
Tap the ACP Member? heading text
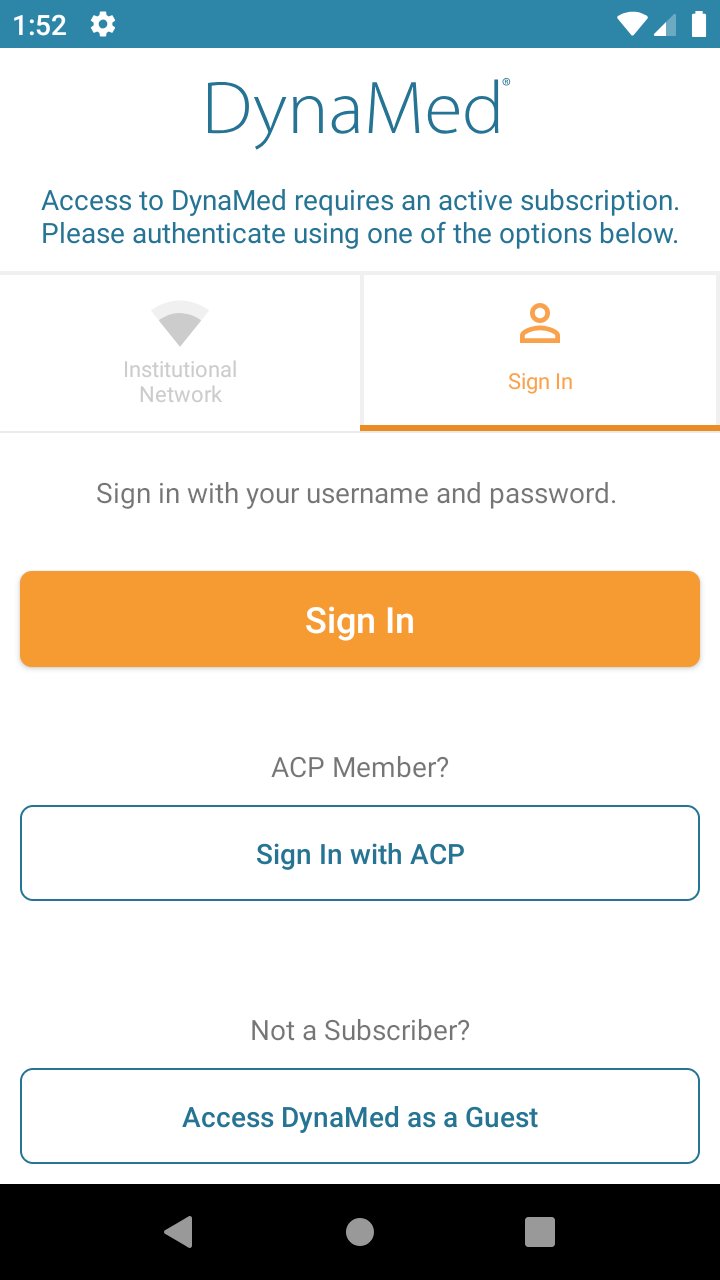tap(360, 767)
